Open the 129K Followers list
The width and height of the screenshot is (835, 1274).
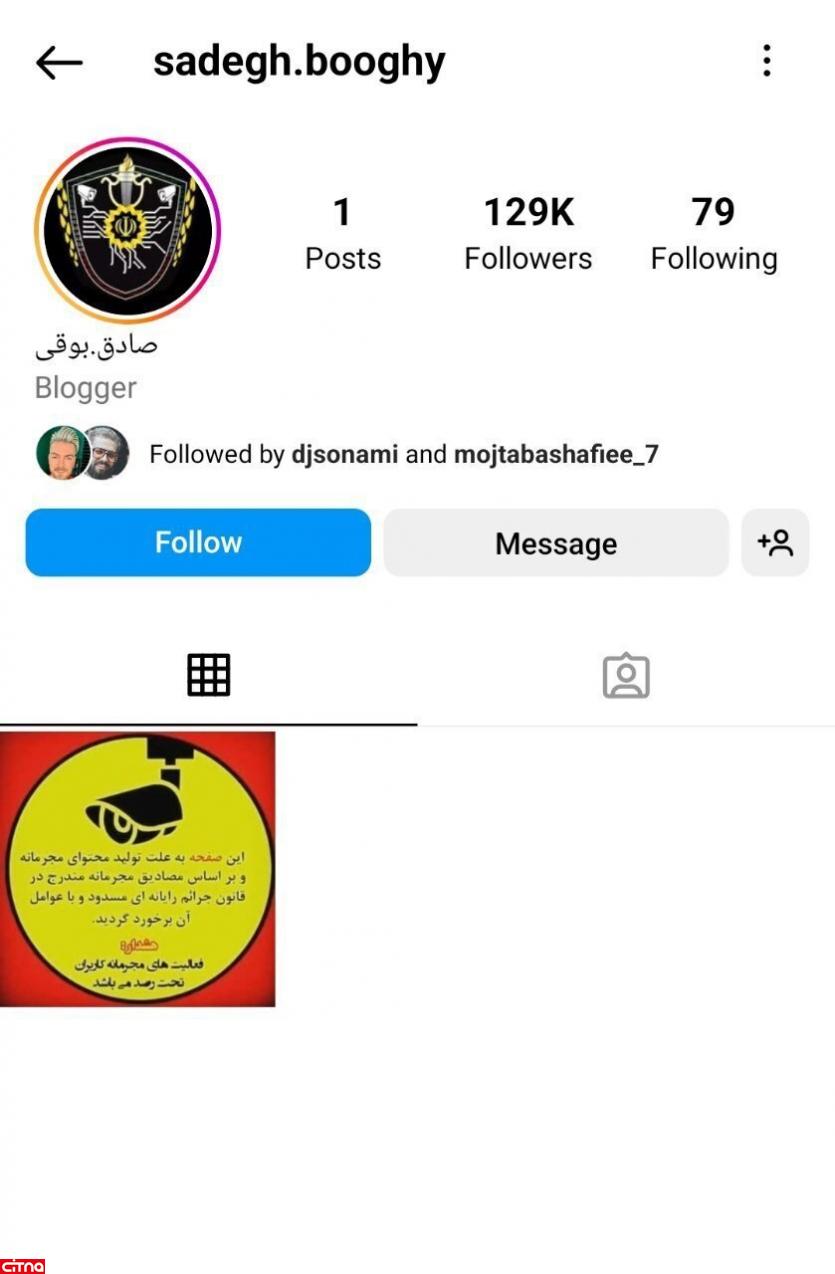pos(527,234)
